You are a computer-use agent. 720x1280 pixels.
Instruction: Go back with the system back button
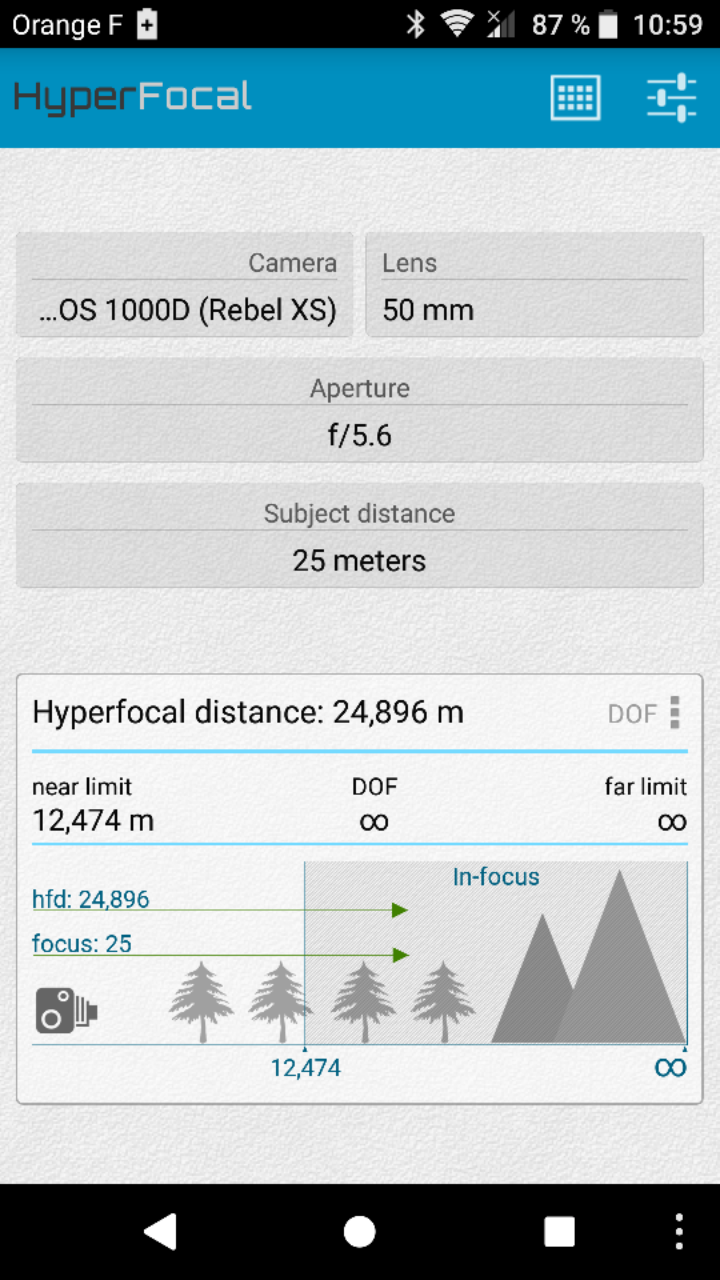[x=160, y=1231]
